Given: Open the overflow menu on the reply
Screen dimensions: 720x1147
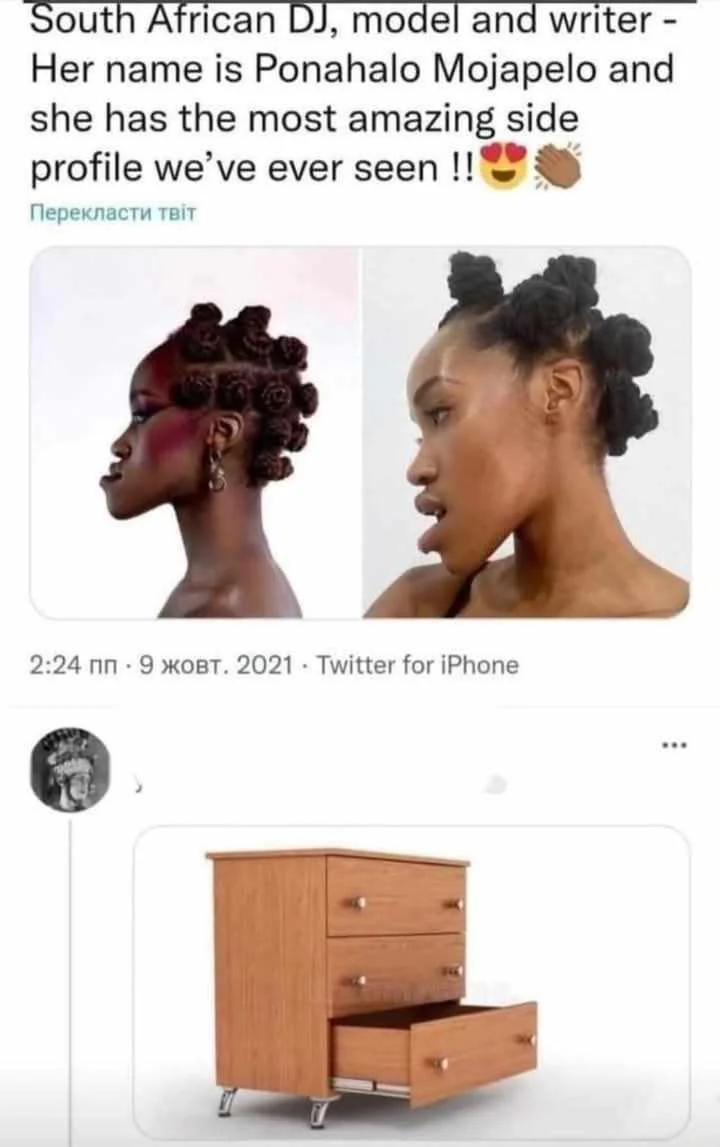Looking at the screenshot, I should click(676, 745).
